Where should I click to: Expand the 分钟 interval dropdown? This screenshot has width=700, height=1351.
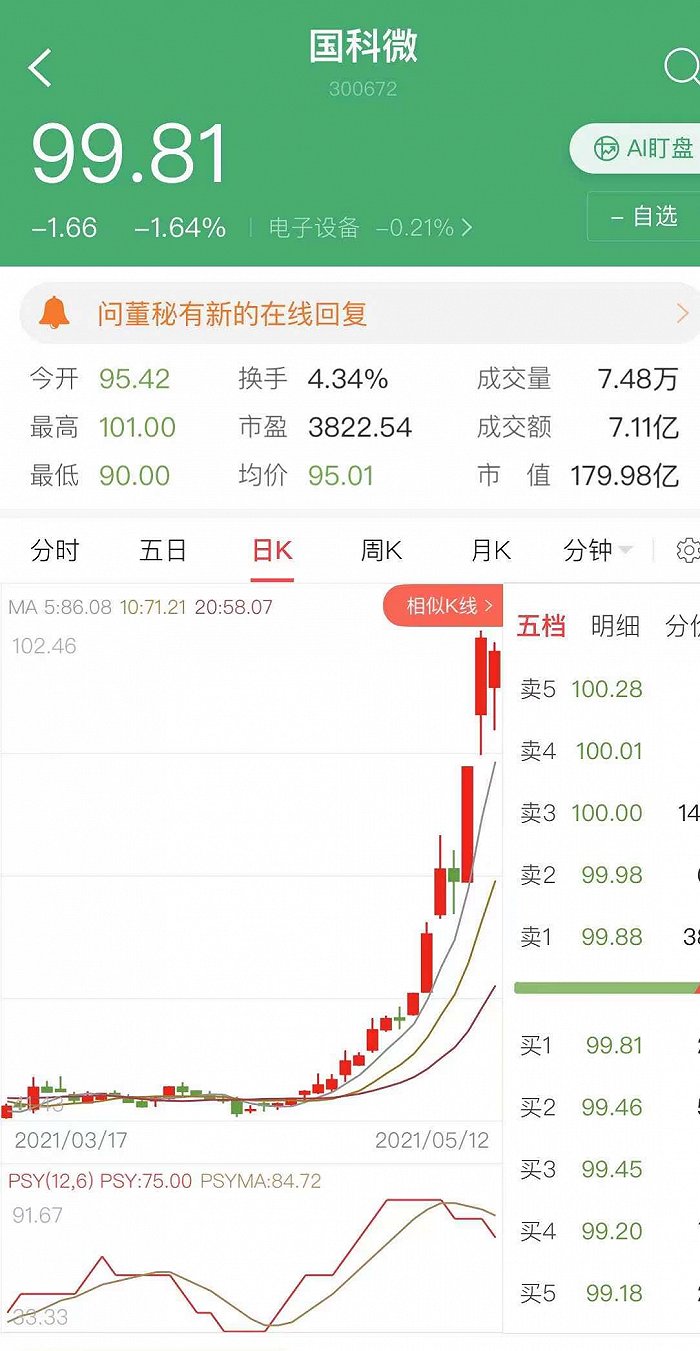click(598, 550)
